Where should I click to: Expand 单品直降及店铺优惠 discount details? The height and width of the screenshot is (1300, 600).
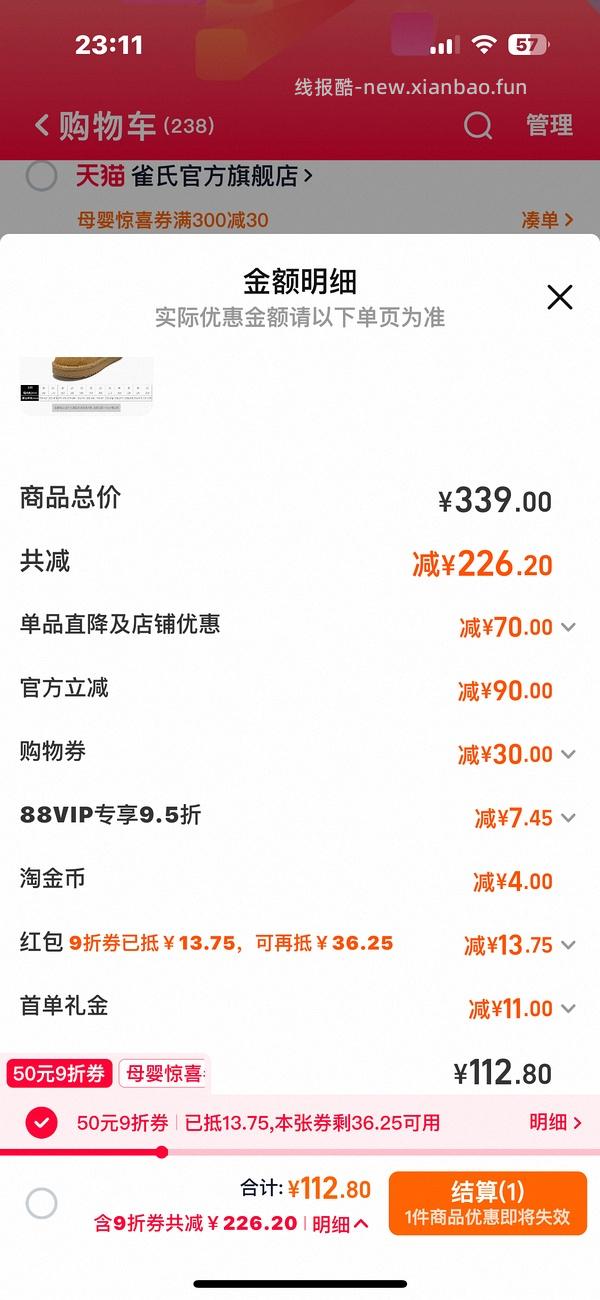tap(568, 628)
